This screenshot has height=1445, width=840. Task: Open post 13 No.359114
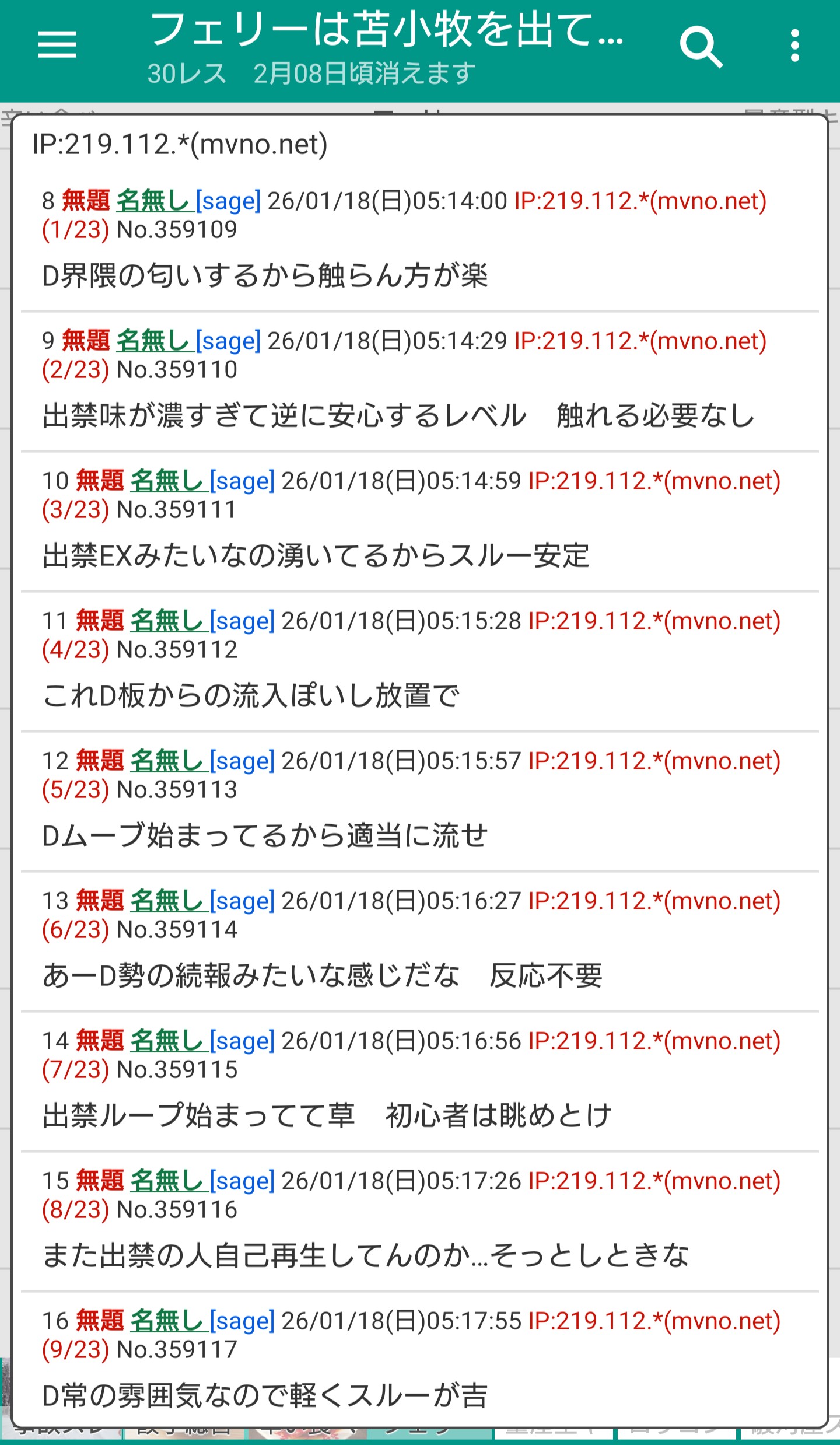[177, 930]
